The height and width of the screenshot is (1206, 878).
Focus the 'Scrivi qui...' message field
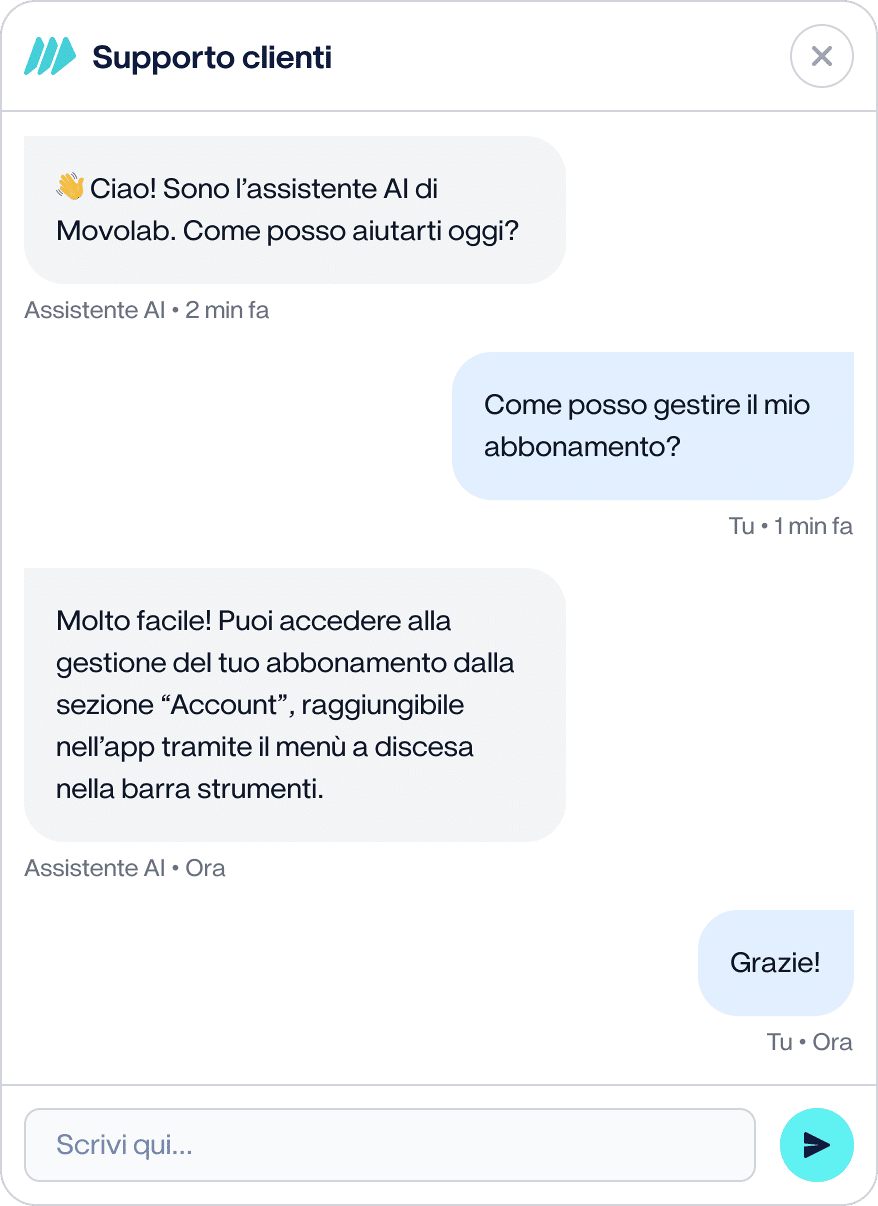point(389,1145)
